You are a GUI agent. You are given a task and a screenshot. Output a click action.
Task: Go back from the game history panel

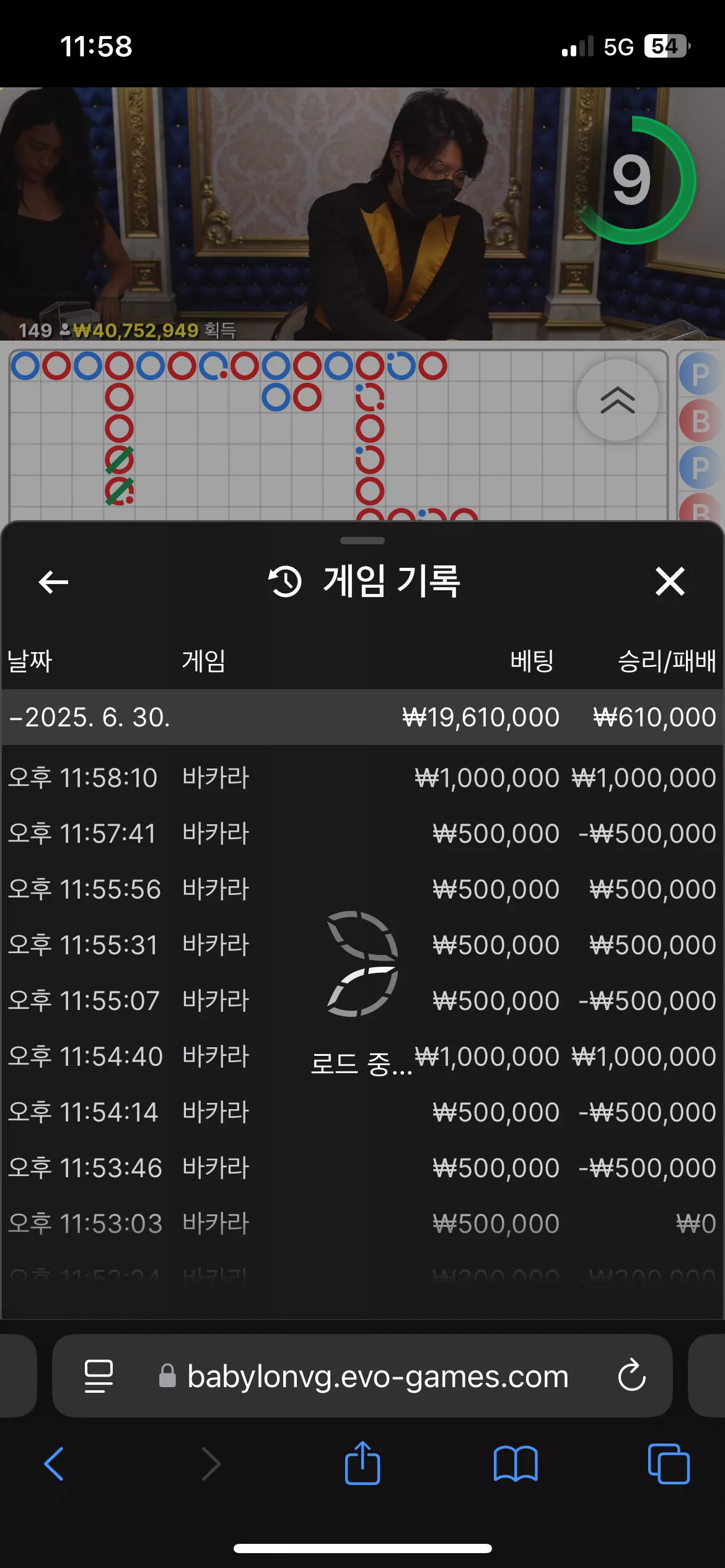pyautogui.click(x=53, y=582)
